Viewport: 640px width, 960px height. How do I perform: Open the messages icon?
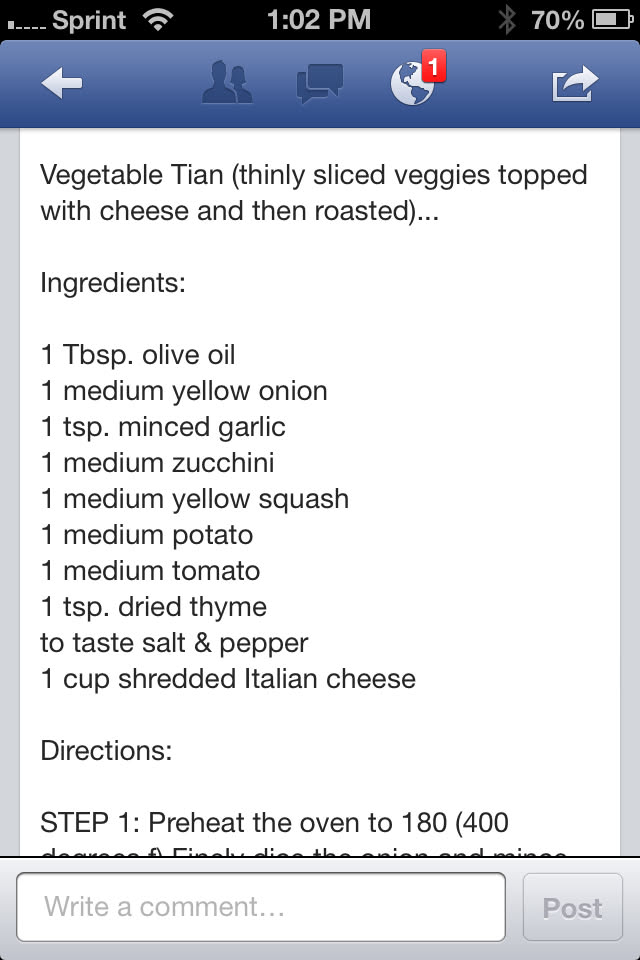[320, 84]
